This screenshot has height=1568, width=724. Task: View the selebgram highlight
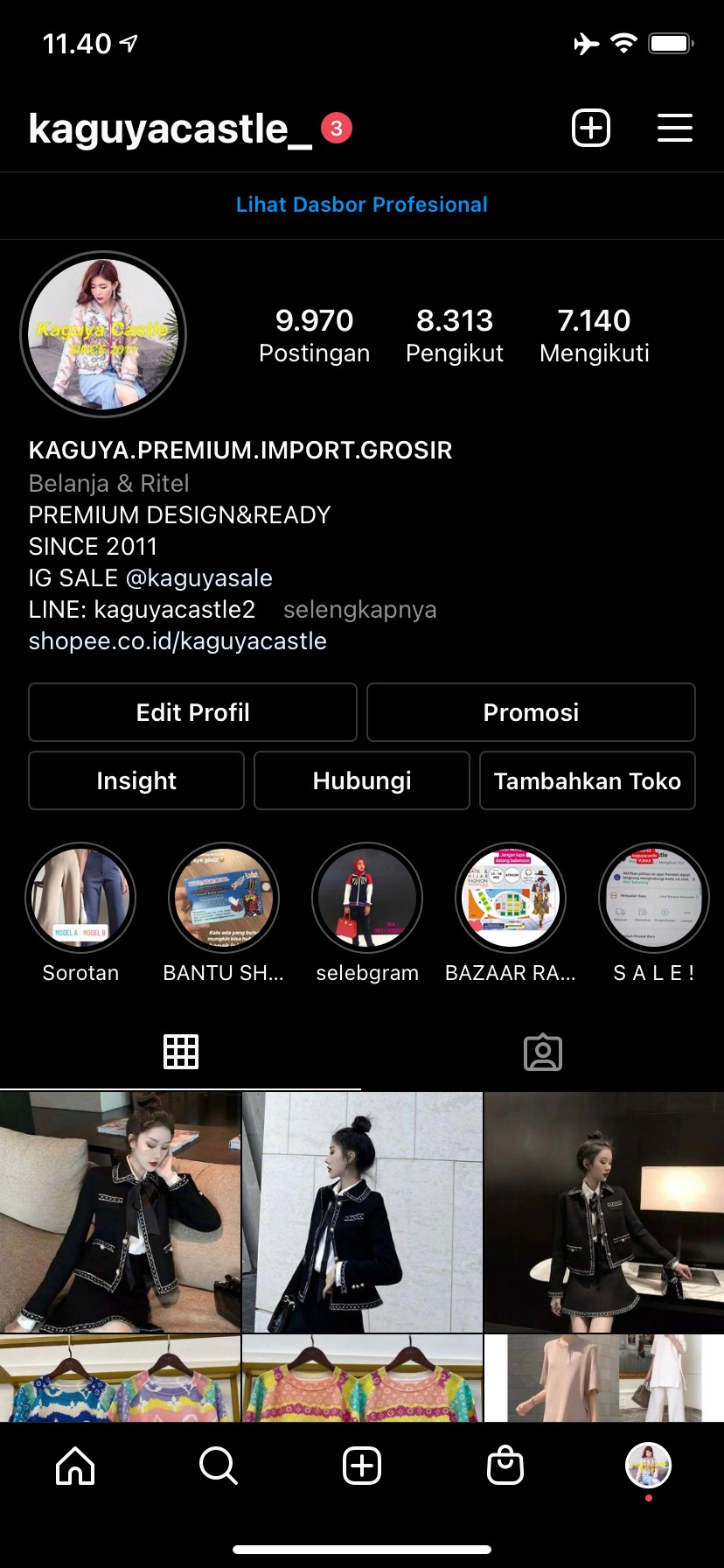click(367, 899)
